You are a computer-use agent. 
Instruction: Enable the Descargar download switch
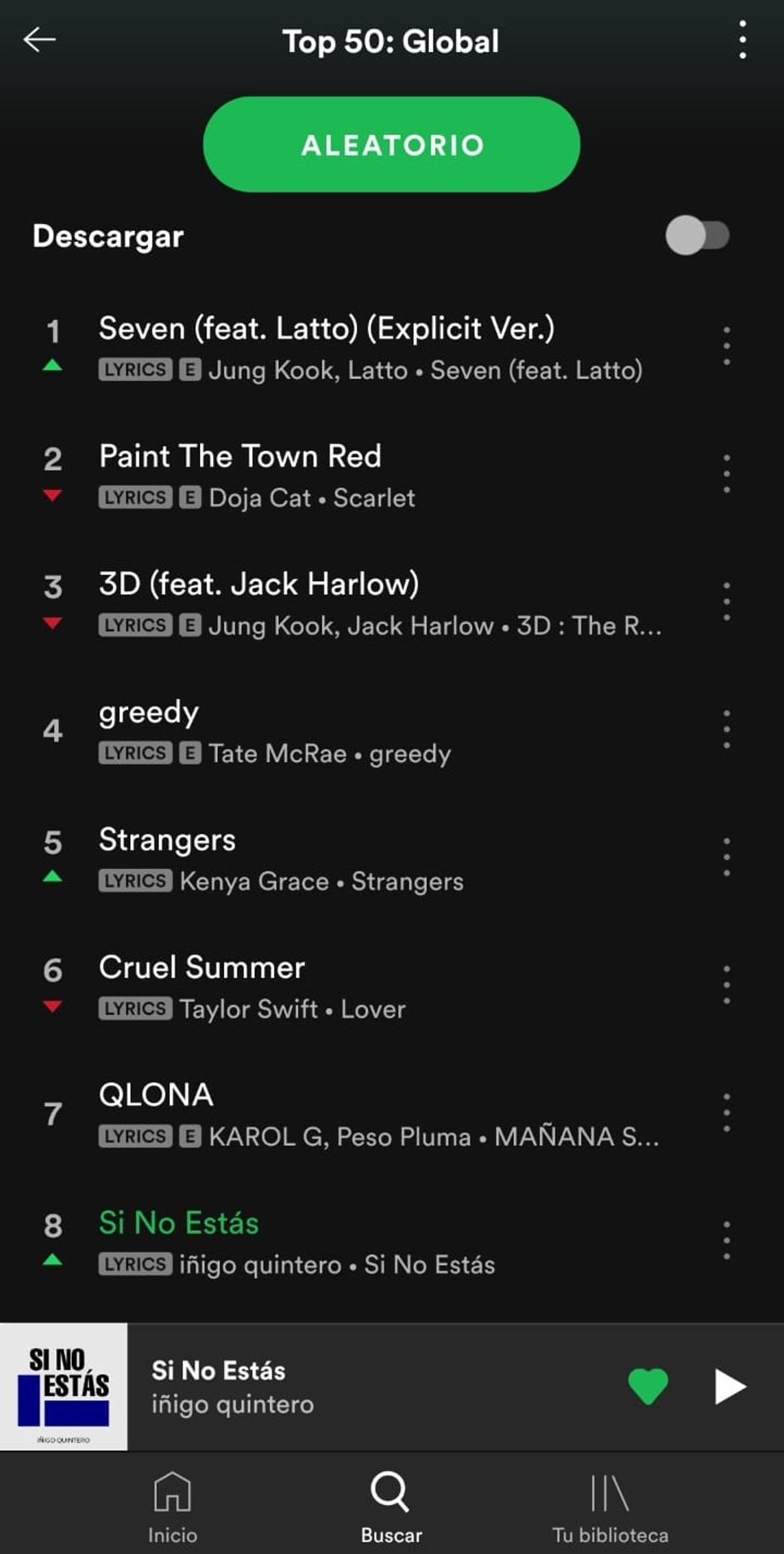[x=697, y=235]
